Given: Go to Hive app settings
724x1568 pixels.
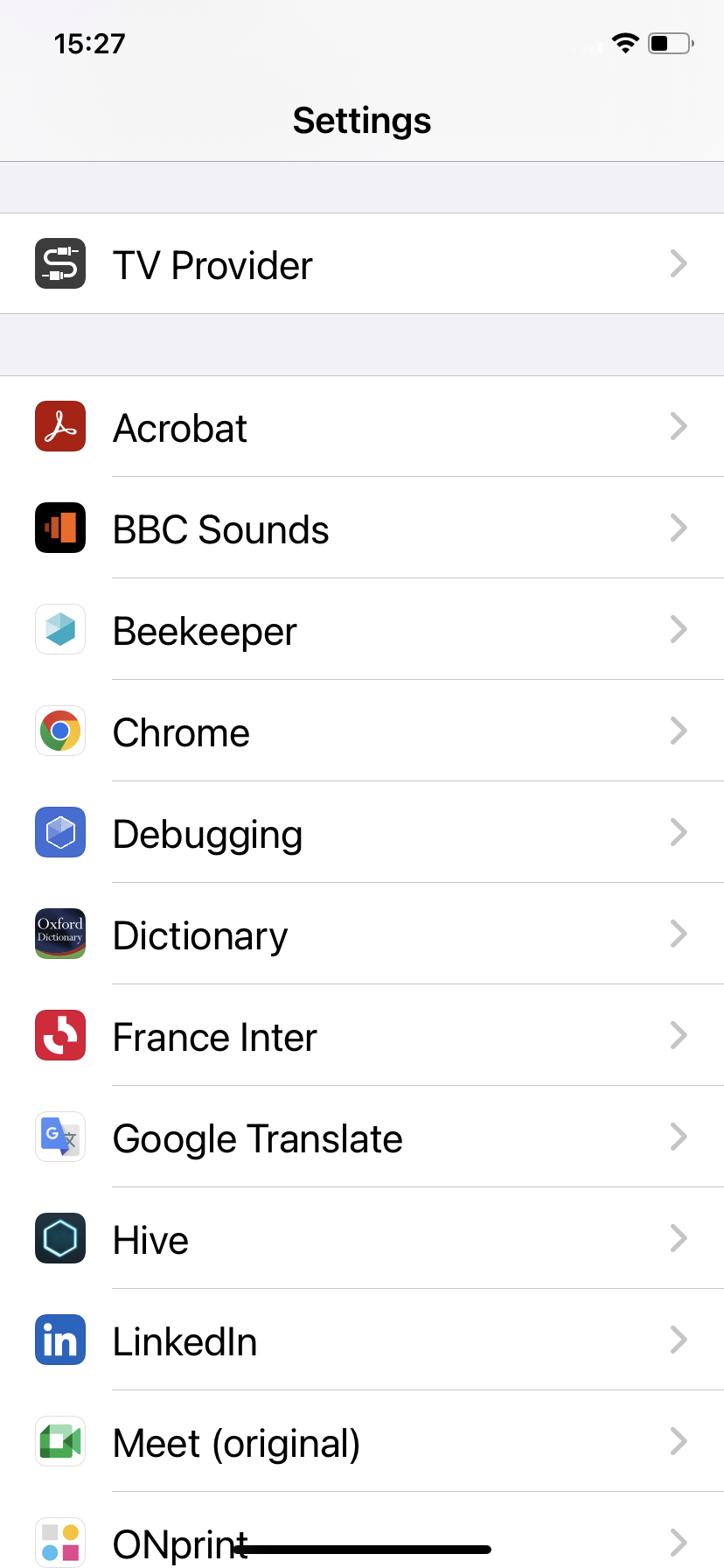Looking at the screenshot, I should click(x=362, y=1239).
